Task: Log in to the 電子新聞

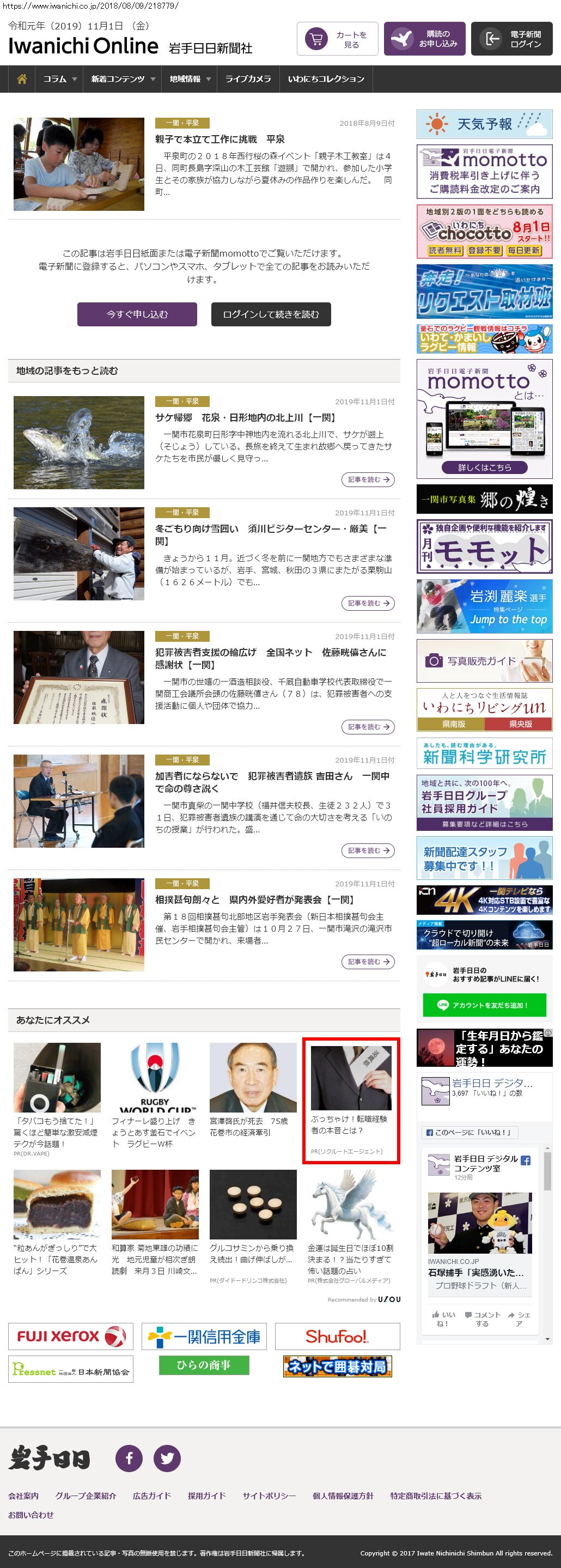Action: (x=512, y=39)
